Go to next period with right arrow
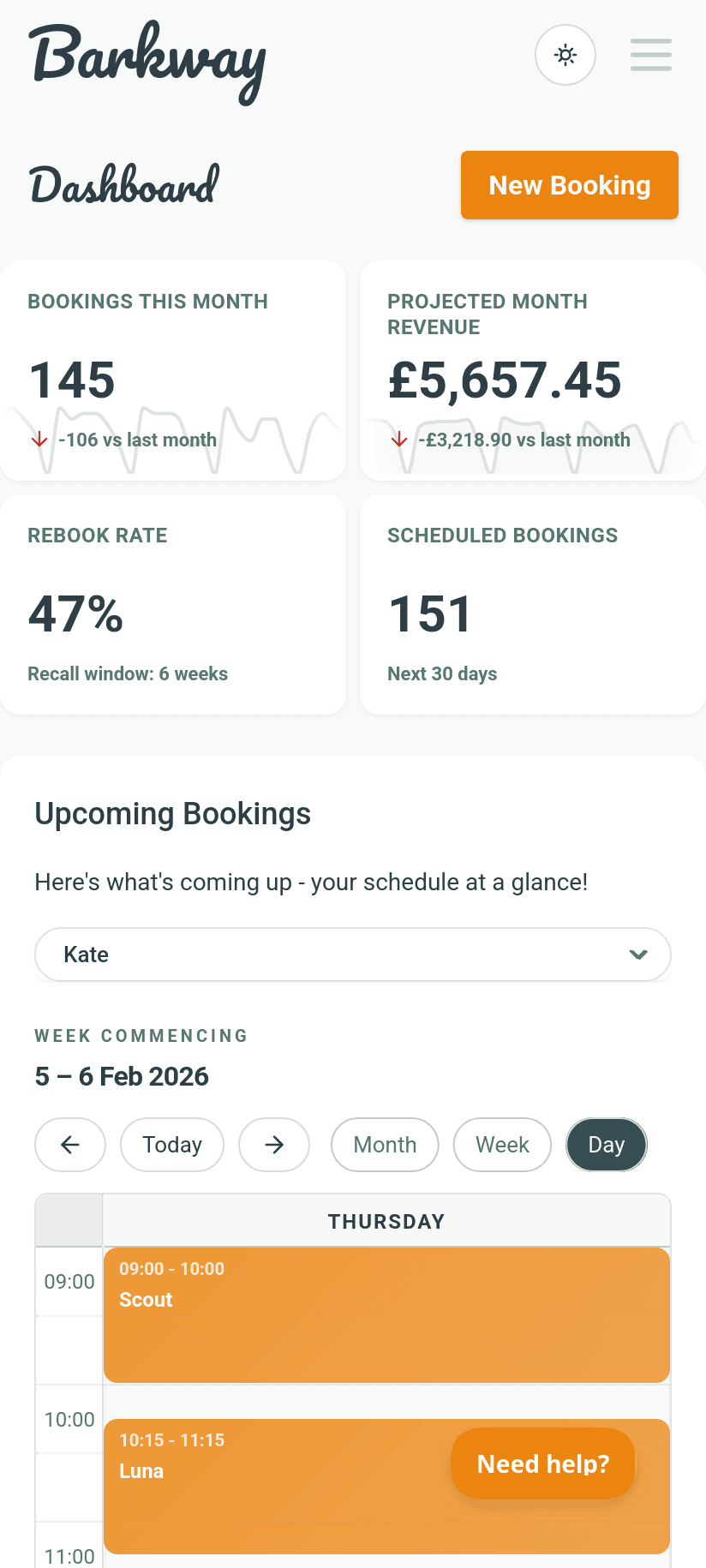 tap(274, 1145)
